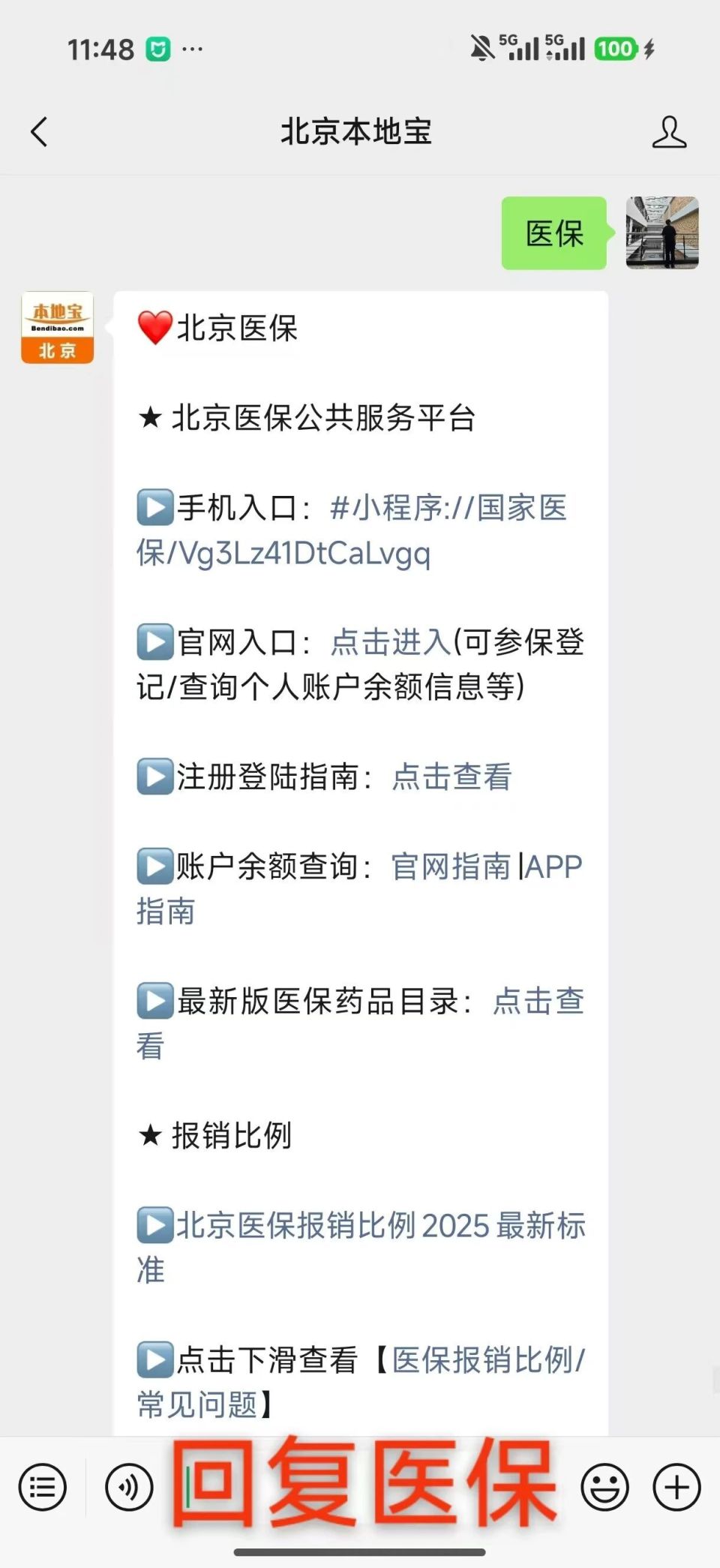Open the 小程序://国家医保 mini program link
Viewport: 720px width, 1568px height.
[x=448, y=509]
